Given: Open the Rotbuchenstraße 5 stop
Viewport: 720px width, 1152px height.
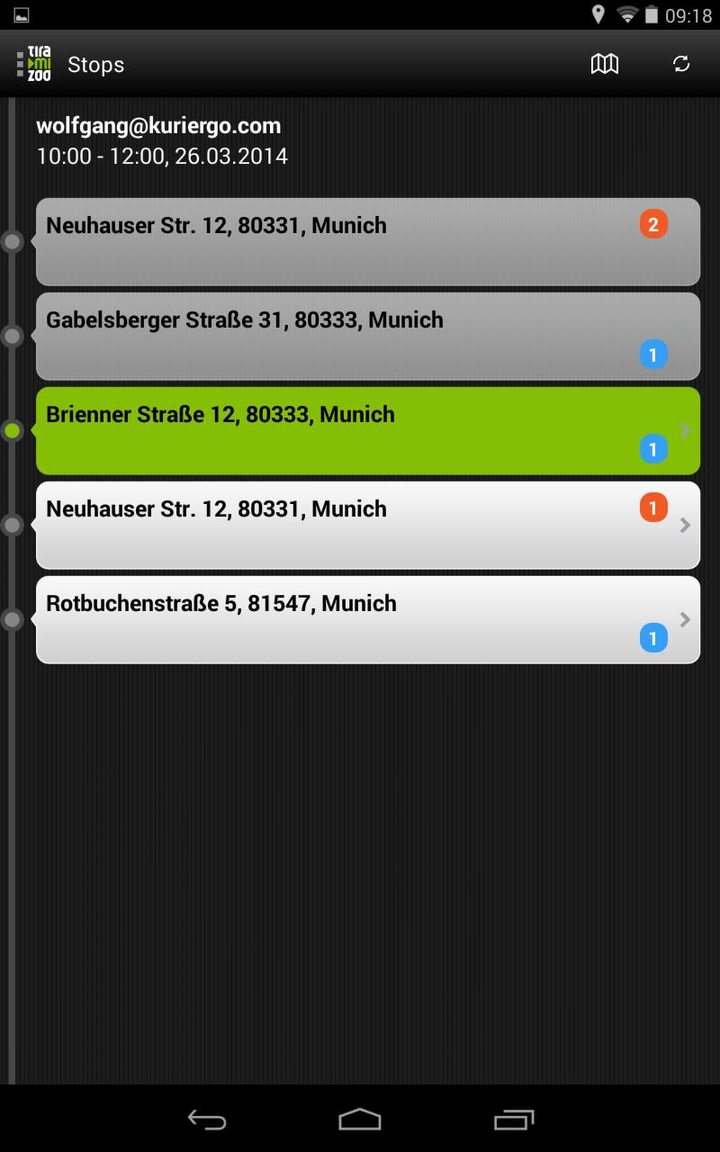Looking at the screenshot, I should pos(367,619).
